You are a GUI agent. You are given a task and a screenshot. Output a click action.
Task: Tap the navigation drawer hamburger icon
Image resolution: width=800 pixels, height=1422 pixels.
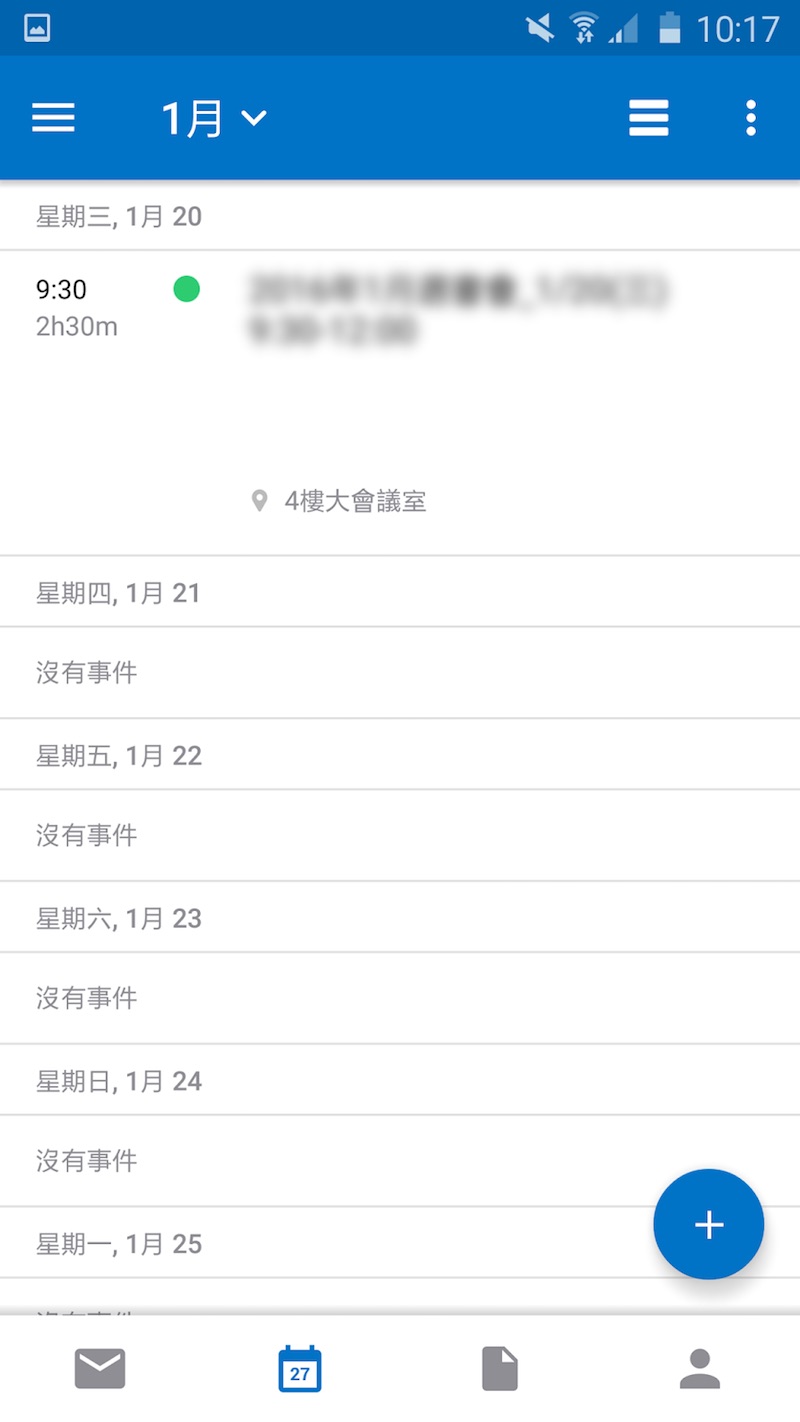(53, 117)
